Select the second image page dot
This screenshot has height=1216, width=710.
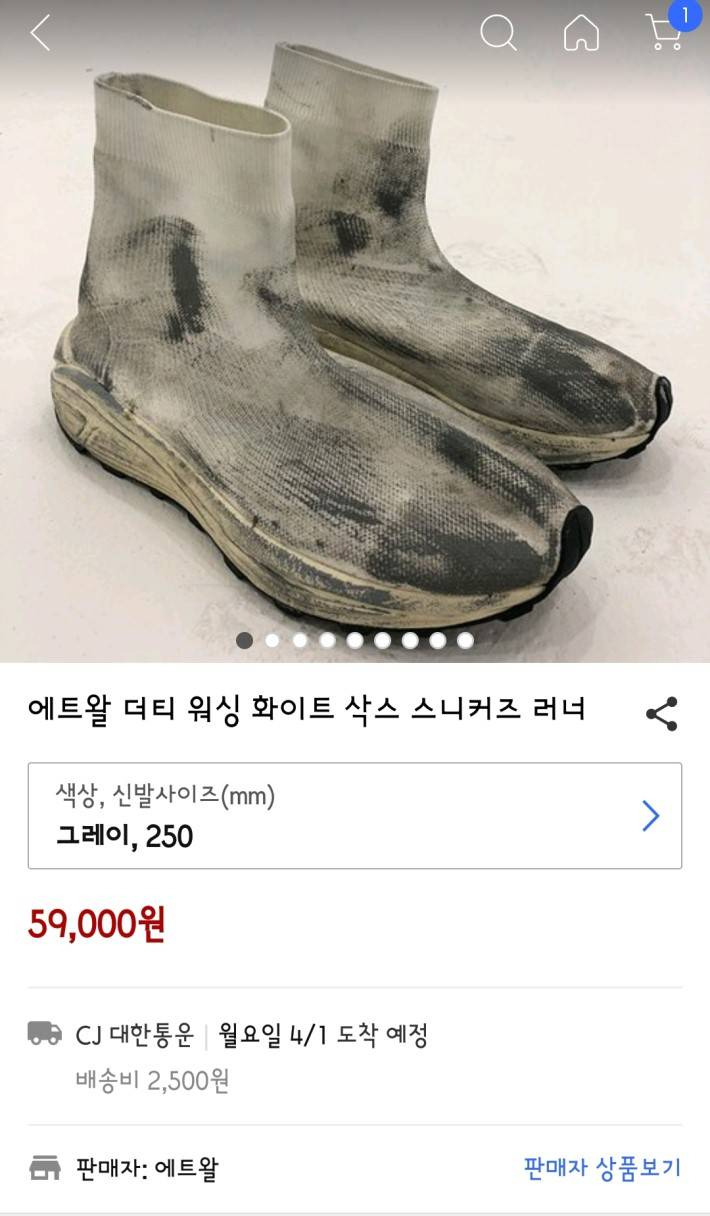[x=272, y=640]
